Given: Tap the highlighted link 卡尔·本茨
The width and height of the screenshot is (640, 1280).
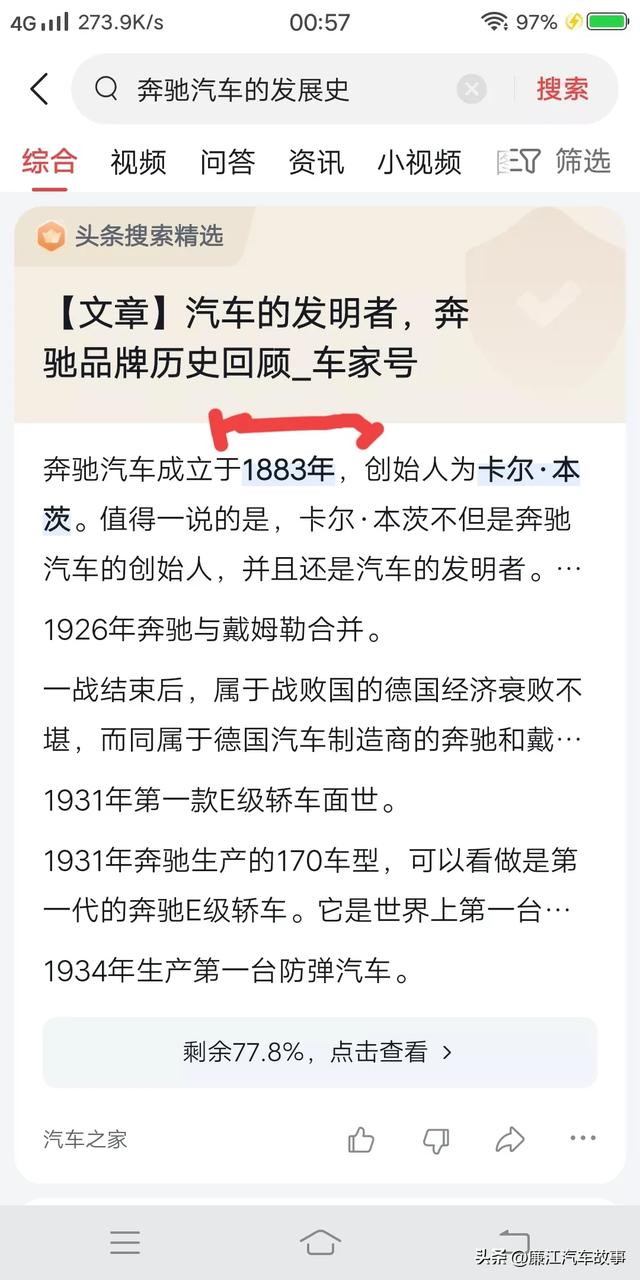Looking at the screenshot, I should (528, 469).
